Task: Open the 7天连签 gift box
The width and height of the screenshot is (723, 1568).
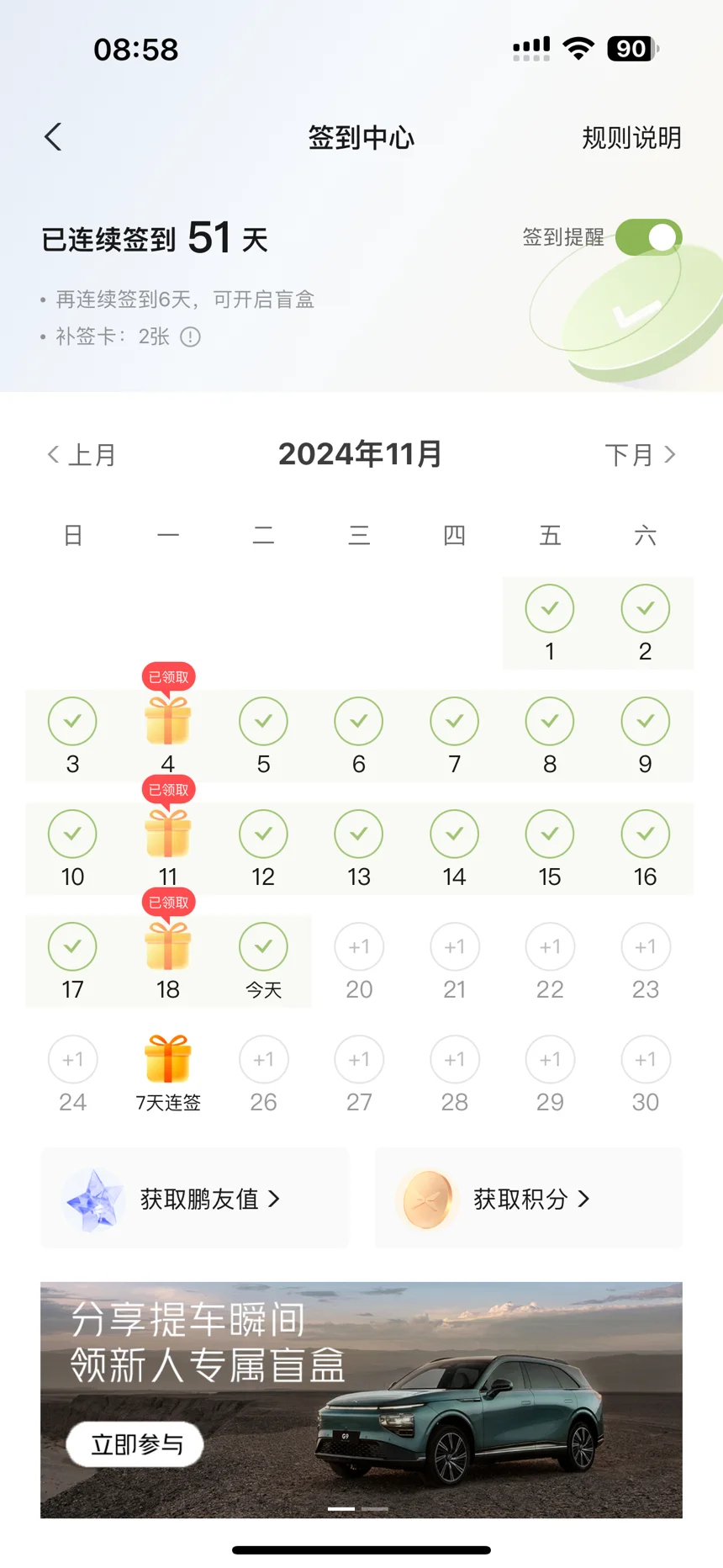Action: (168, 1062)
